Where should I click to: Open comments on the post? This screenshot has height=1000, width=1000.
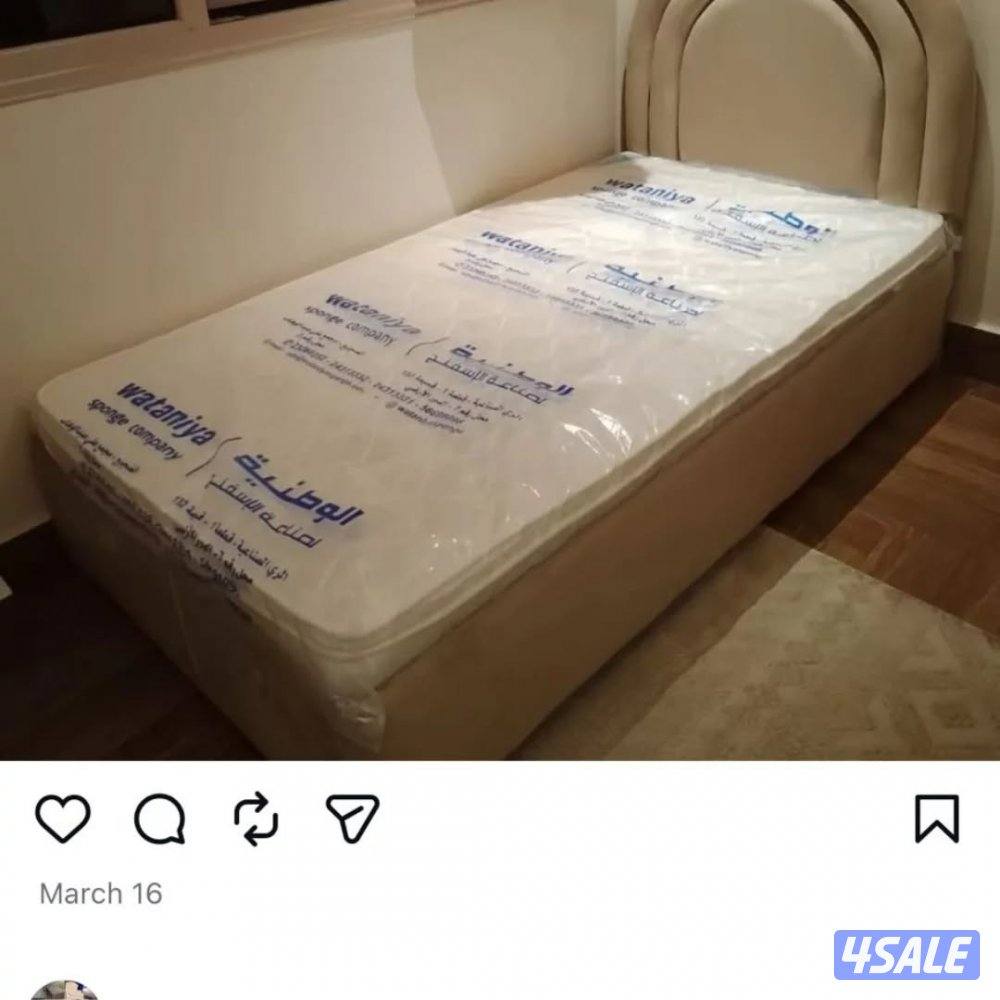160,820
